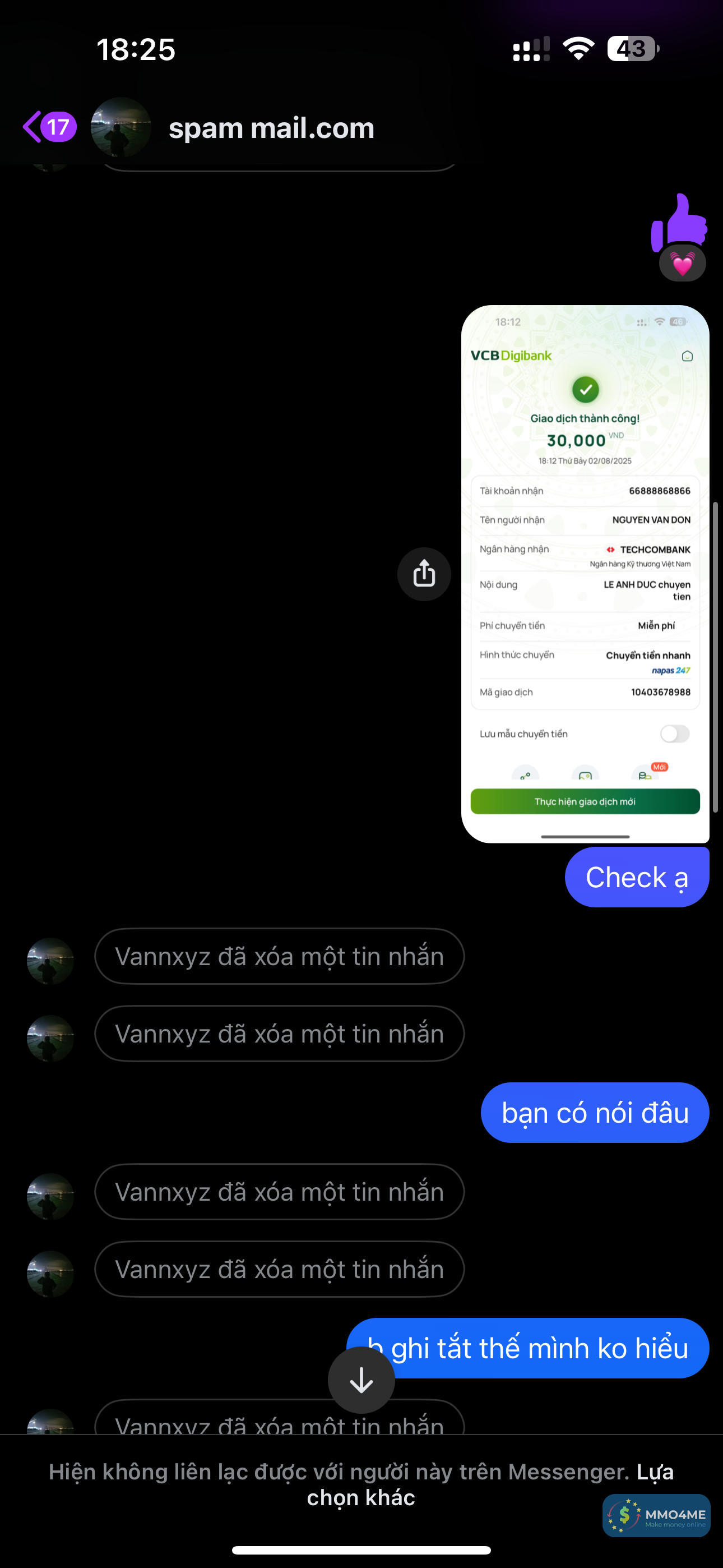Open the spam mail.com chat profile
Screen dimensions: 723x1568
271,128
